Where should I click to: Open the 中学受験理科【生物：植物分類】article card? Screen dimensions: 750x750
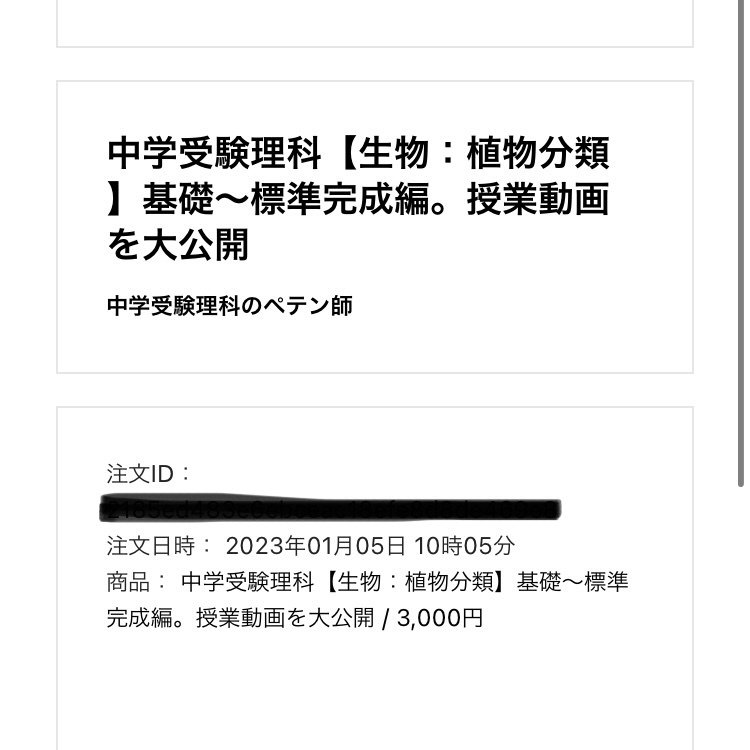358,198
